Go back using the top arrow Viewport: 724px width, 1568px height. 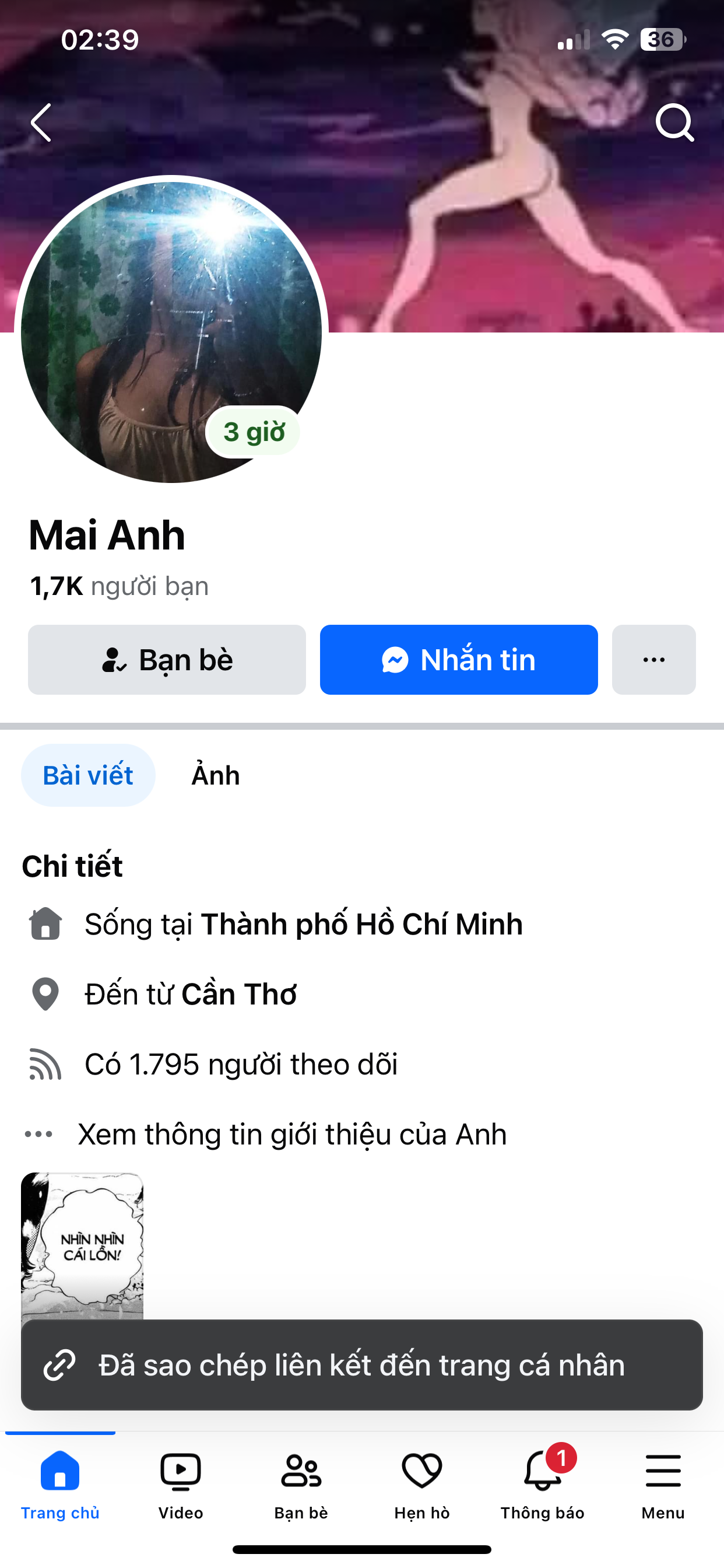[x=41, y=123]
